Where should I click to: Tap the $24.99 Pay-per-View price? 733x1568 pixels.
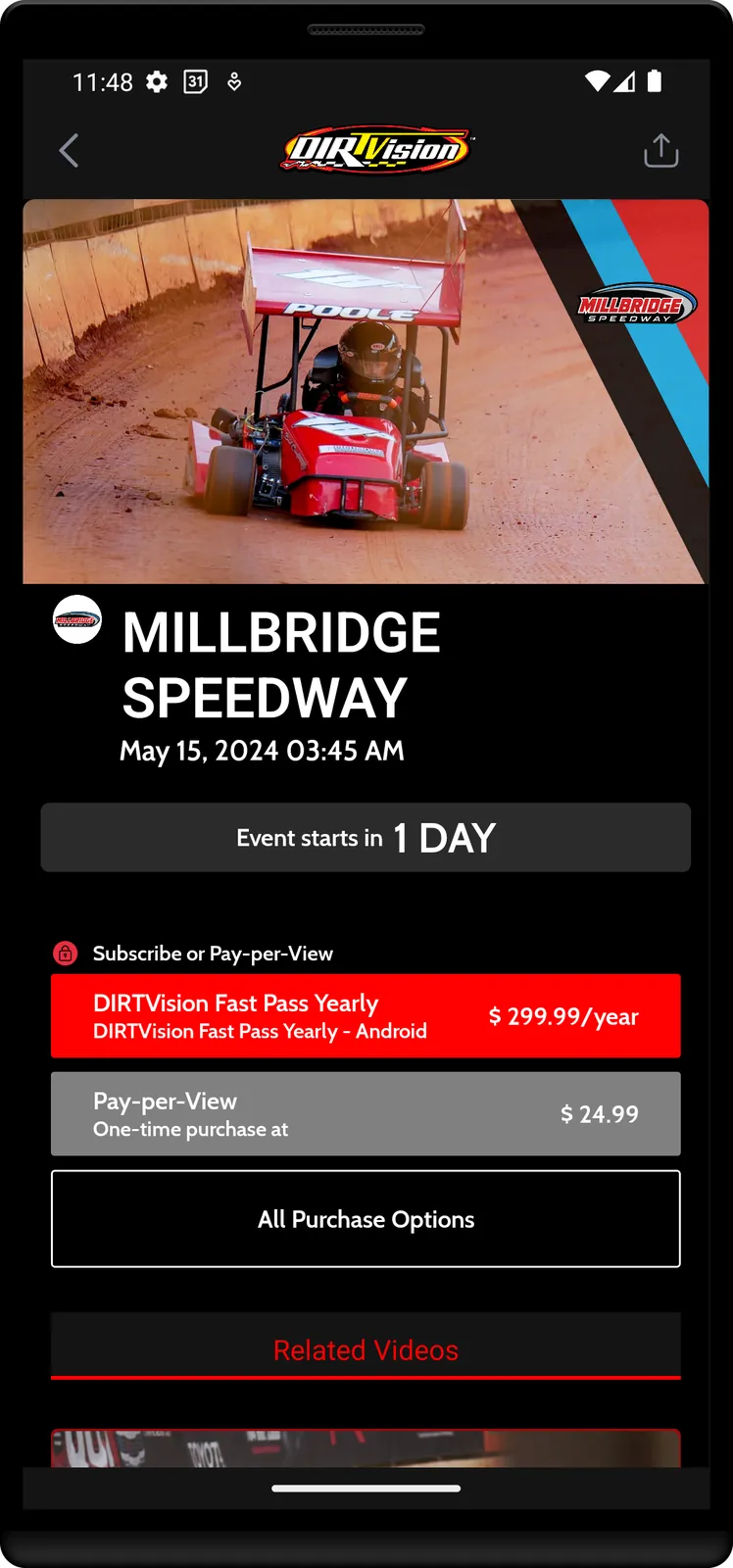(600, 1113)
